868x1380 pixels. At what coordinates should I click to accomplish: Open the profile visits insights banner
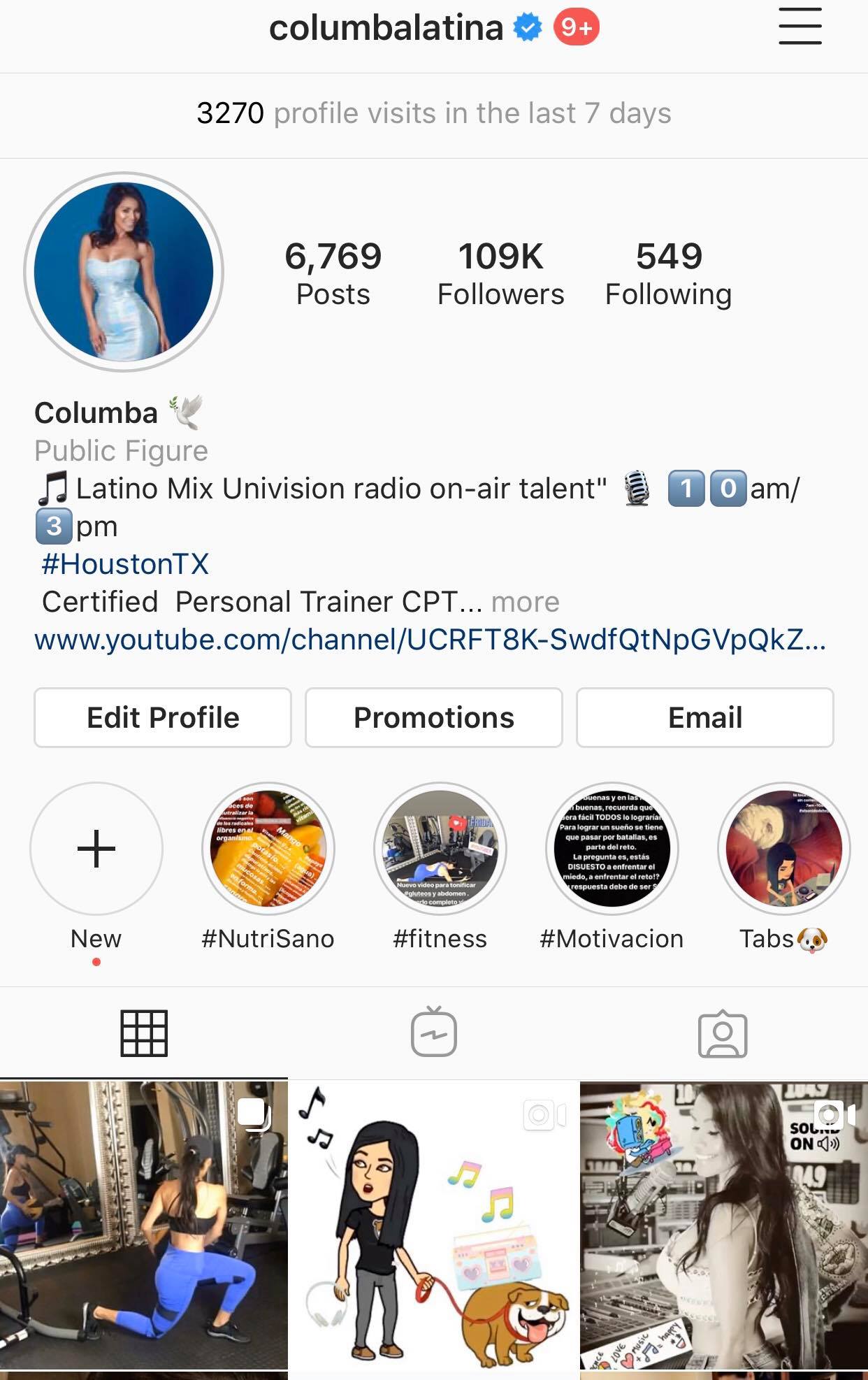433,113
